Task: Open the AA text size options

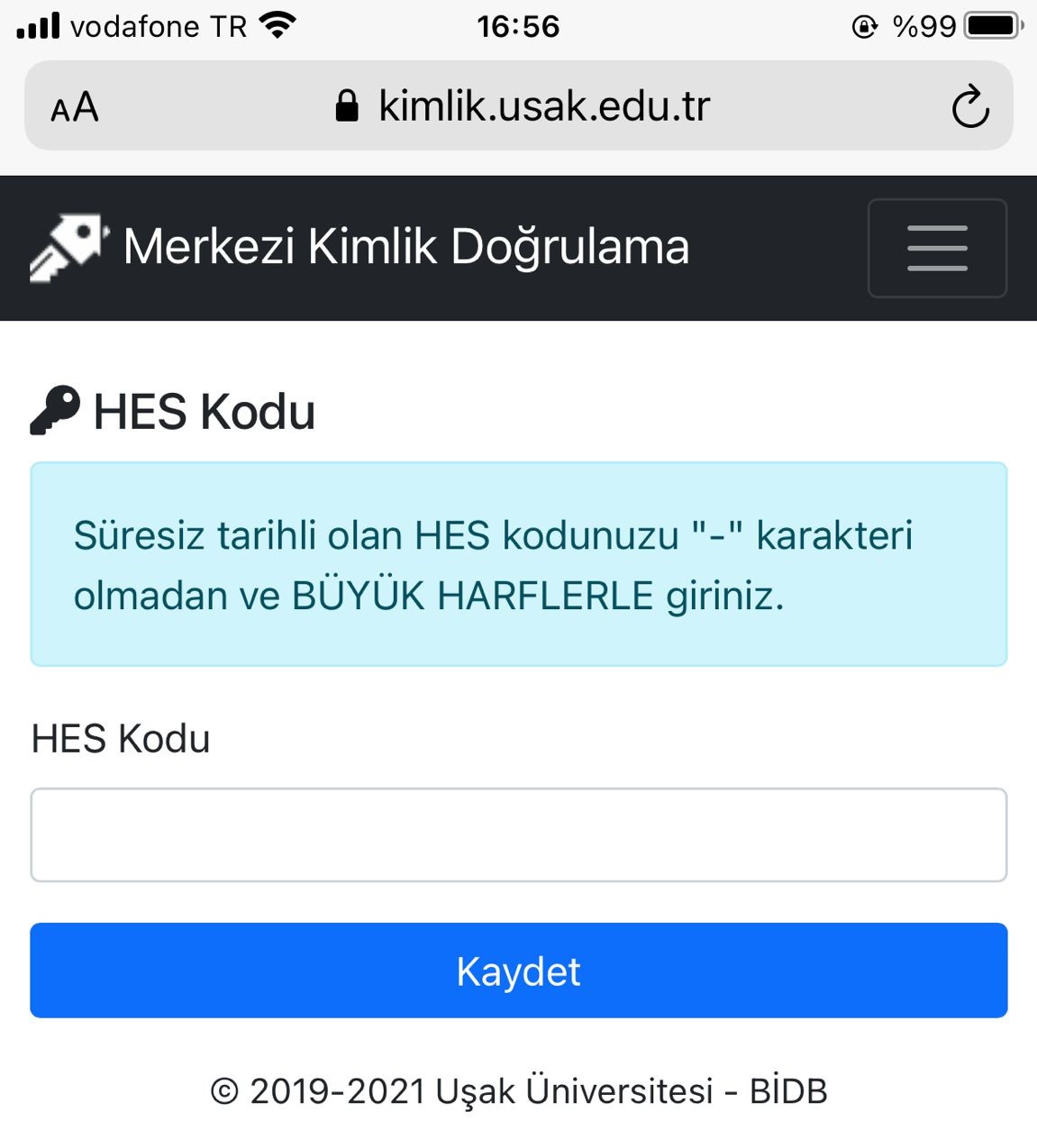Action: tap(75, 107)
